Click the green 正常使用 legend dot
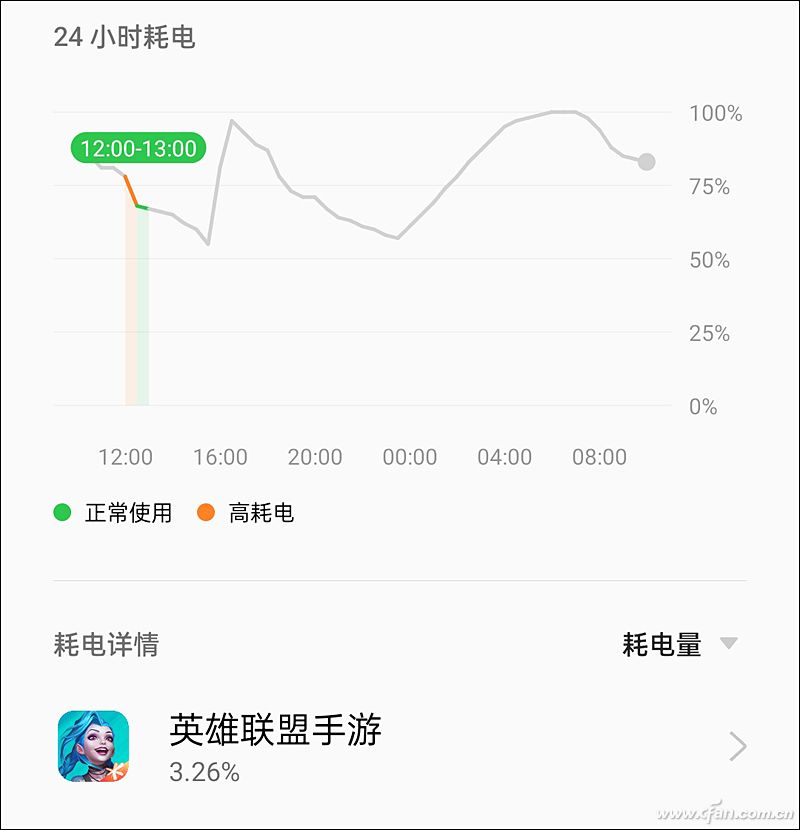Viewport: 800px width, 830px height. pos(63,512)
